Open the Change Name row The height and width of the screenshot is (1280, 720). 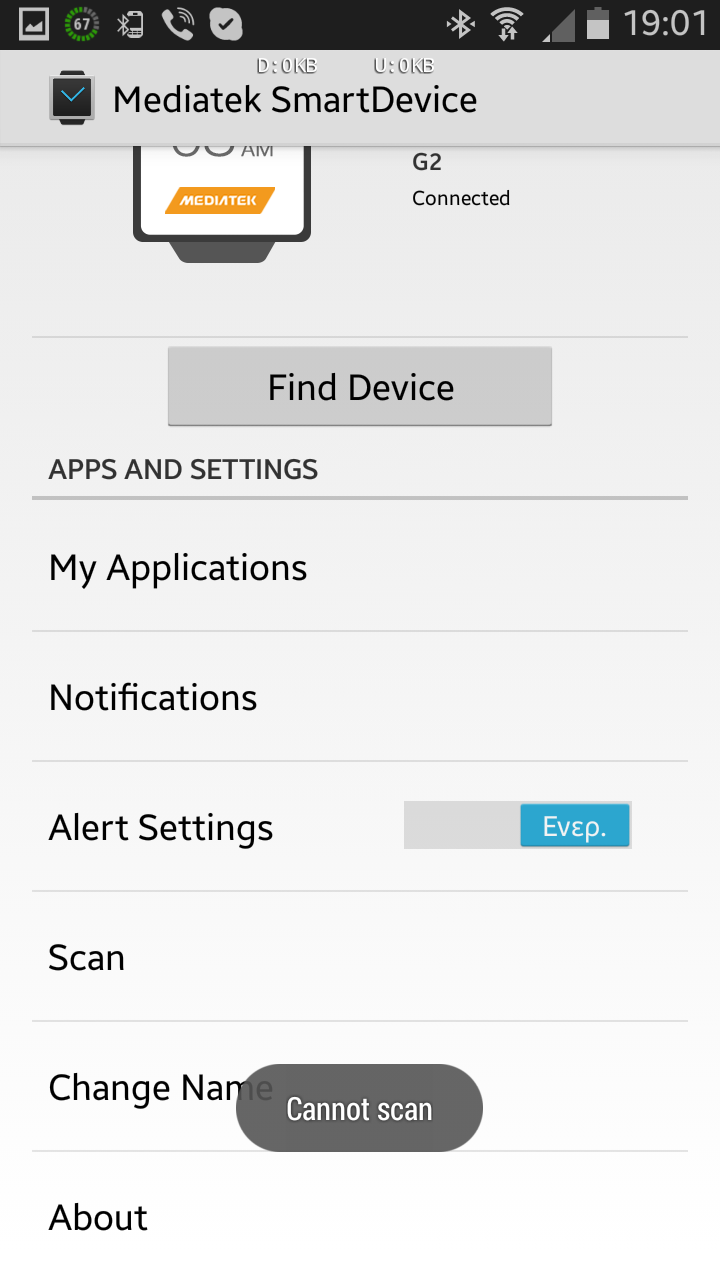click(360, 1087)
